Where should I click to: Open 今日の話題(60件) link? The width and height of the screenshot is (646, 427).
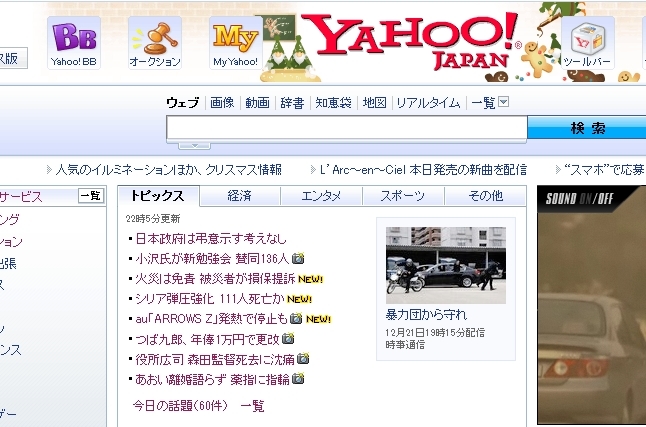(179, 406)
